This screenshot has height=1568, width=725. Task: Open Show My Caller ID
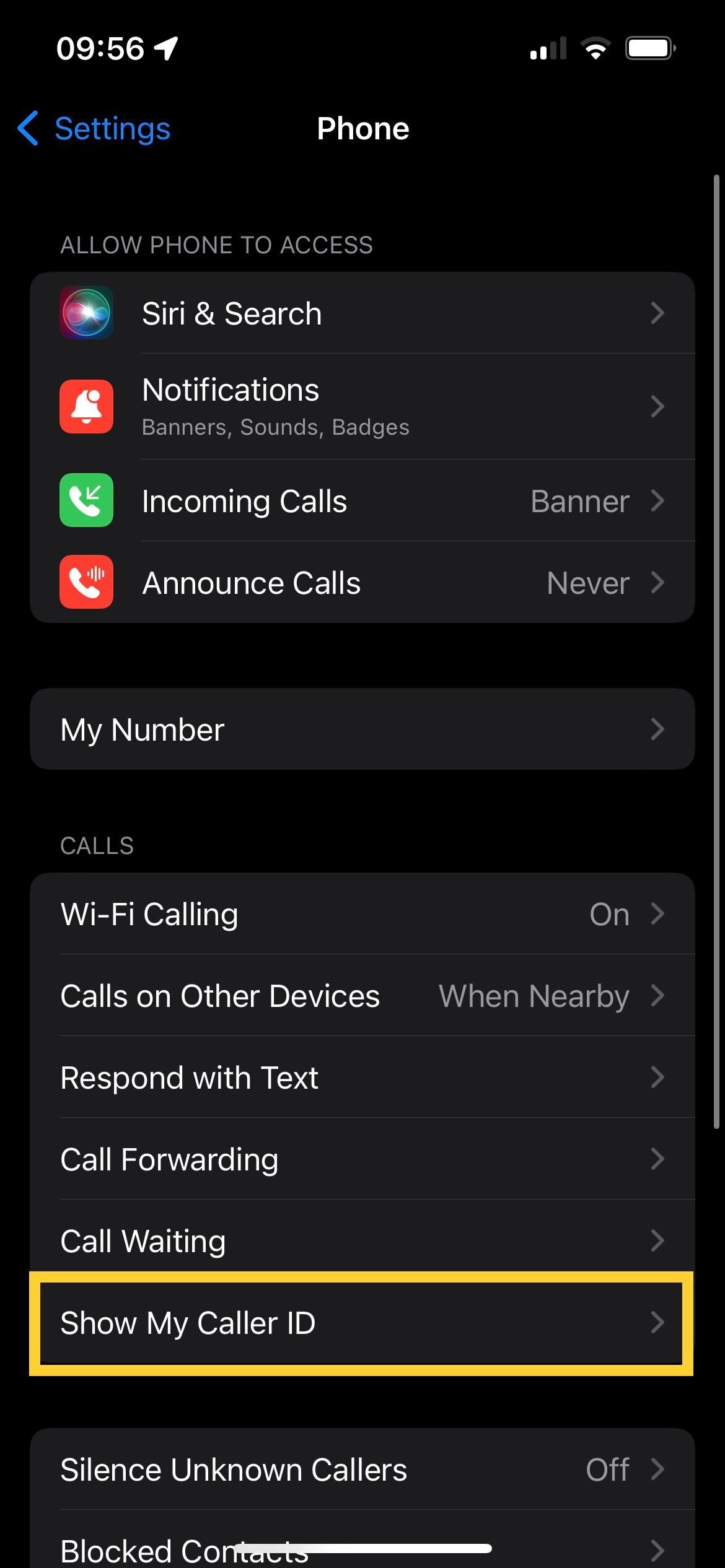click(361, 1323)
